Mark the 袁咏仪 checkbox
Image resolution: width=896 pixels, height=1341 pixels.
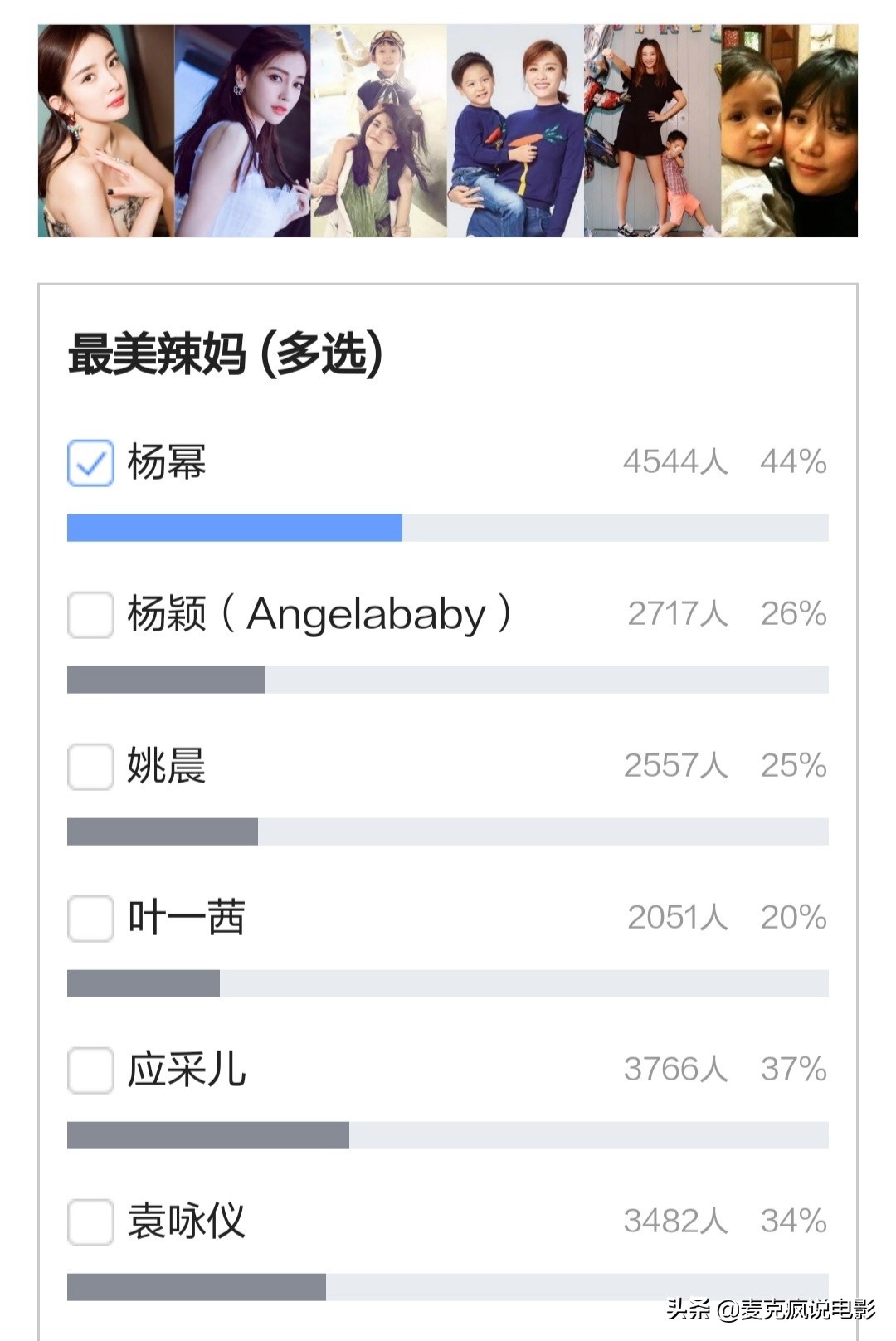[x=90, y=1222]
